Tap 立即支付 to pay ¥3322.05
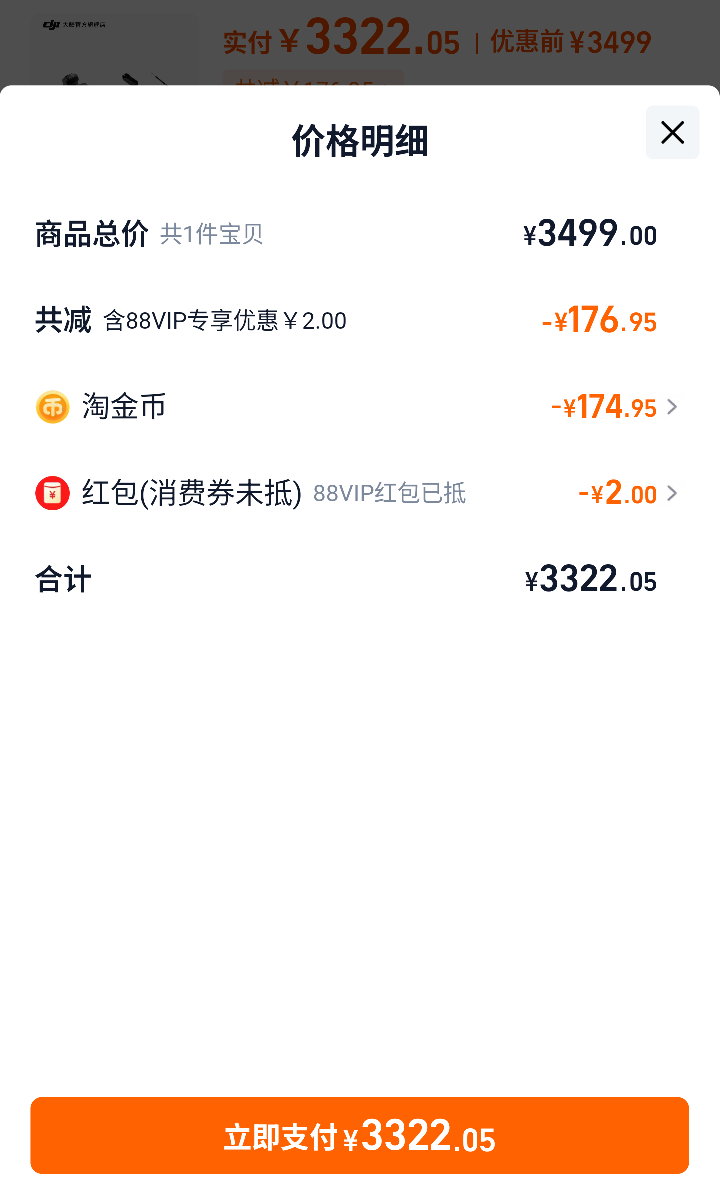 [359, 1135]
